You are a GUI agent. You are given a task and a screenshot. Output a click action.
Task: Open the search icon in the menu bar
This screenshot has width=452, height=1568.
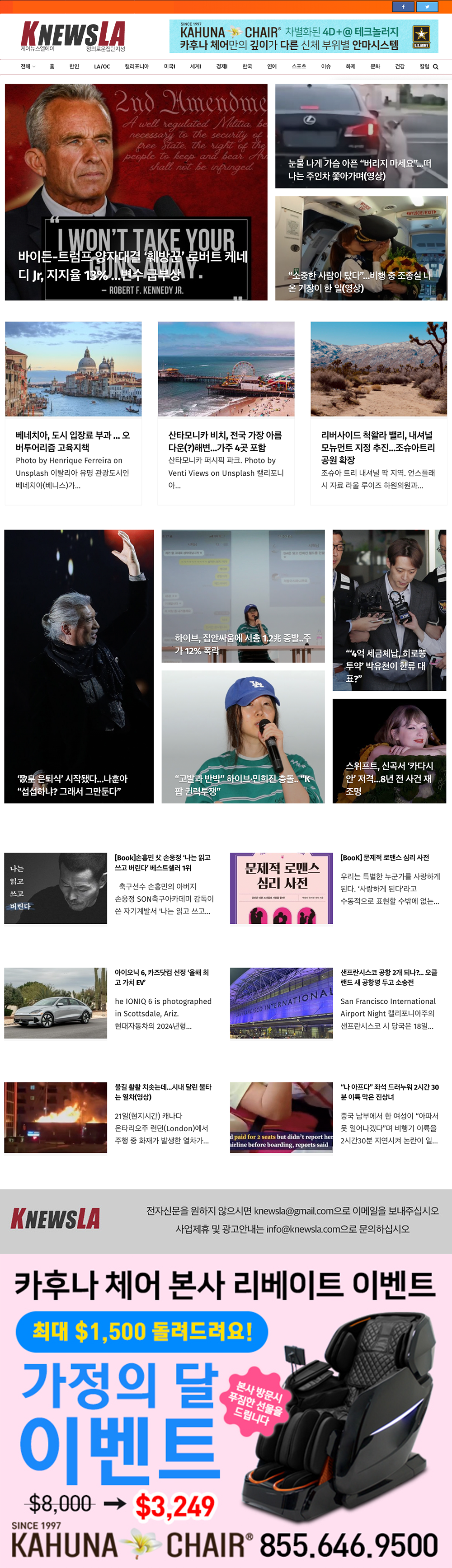coord(436,66)
